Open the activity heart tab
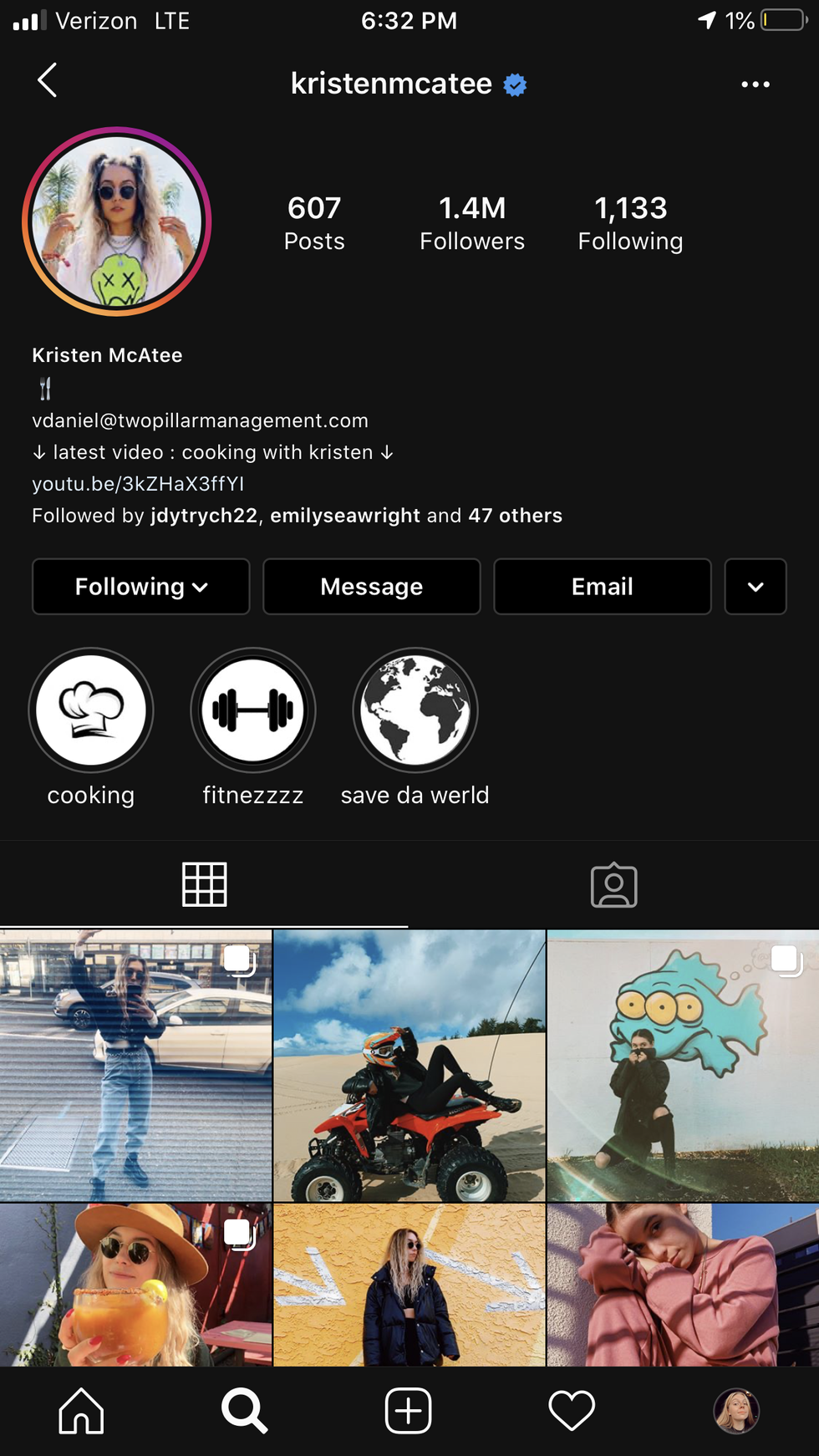The width and height of the screenshot is (819, 1456). coord(572,1411)
